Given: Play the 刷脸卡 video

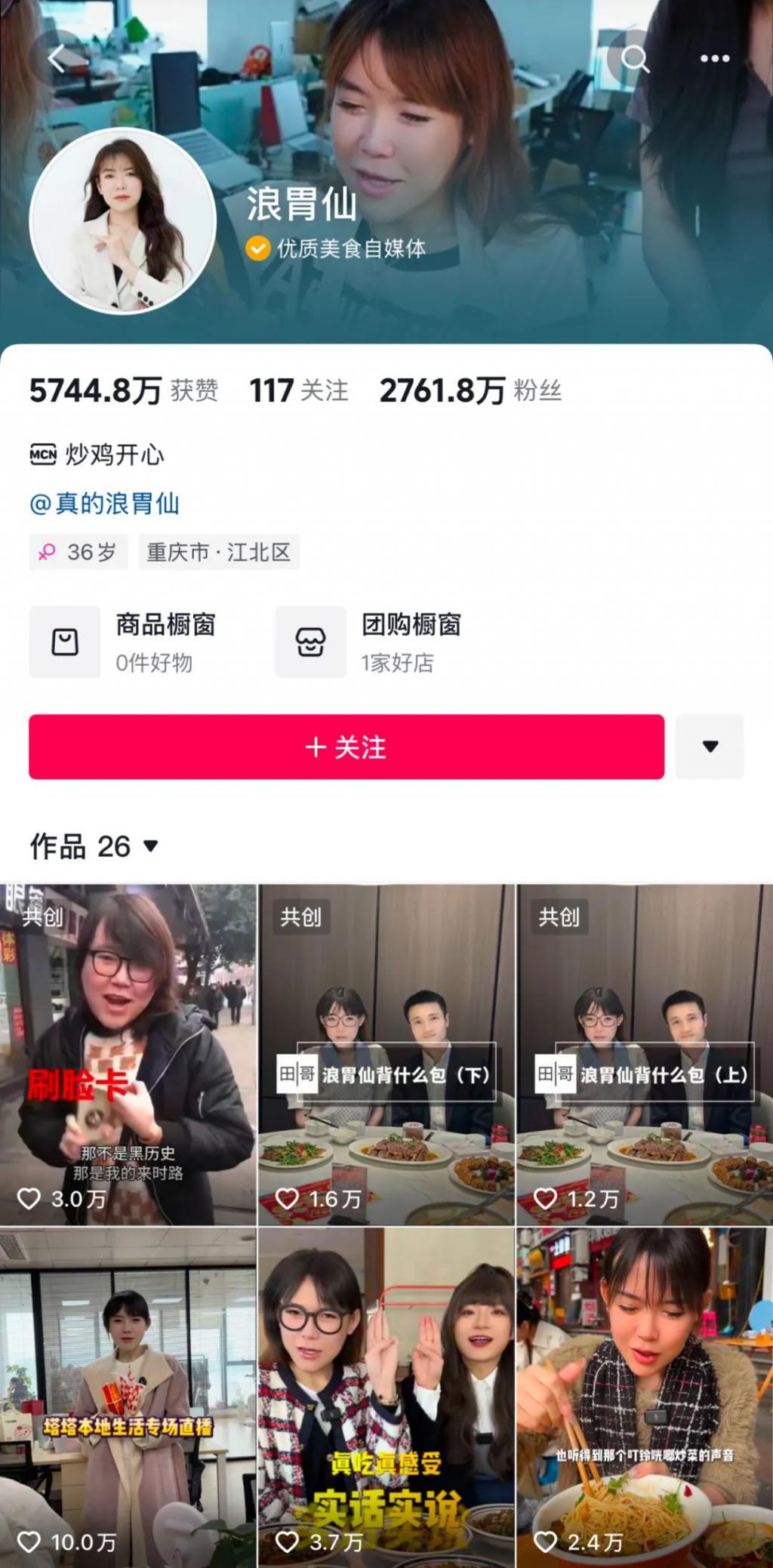Looking at the screenshot, I should click(x=128, y=1054).
